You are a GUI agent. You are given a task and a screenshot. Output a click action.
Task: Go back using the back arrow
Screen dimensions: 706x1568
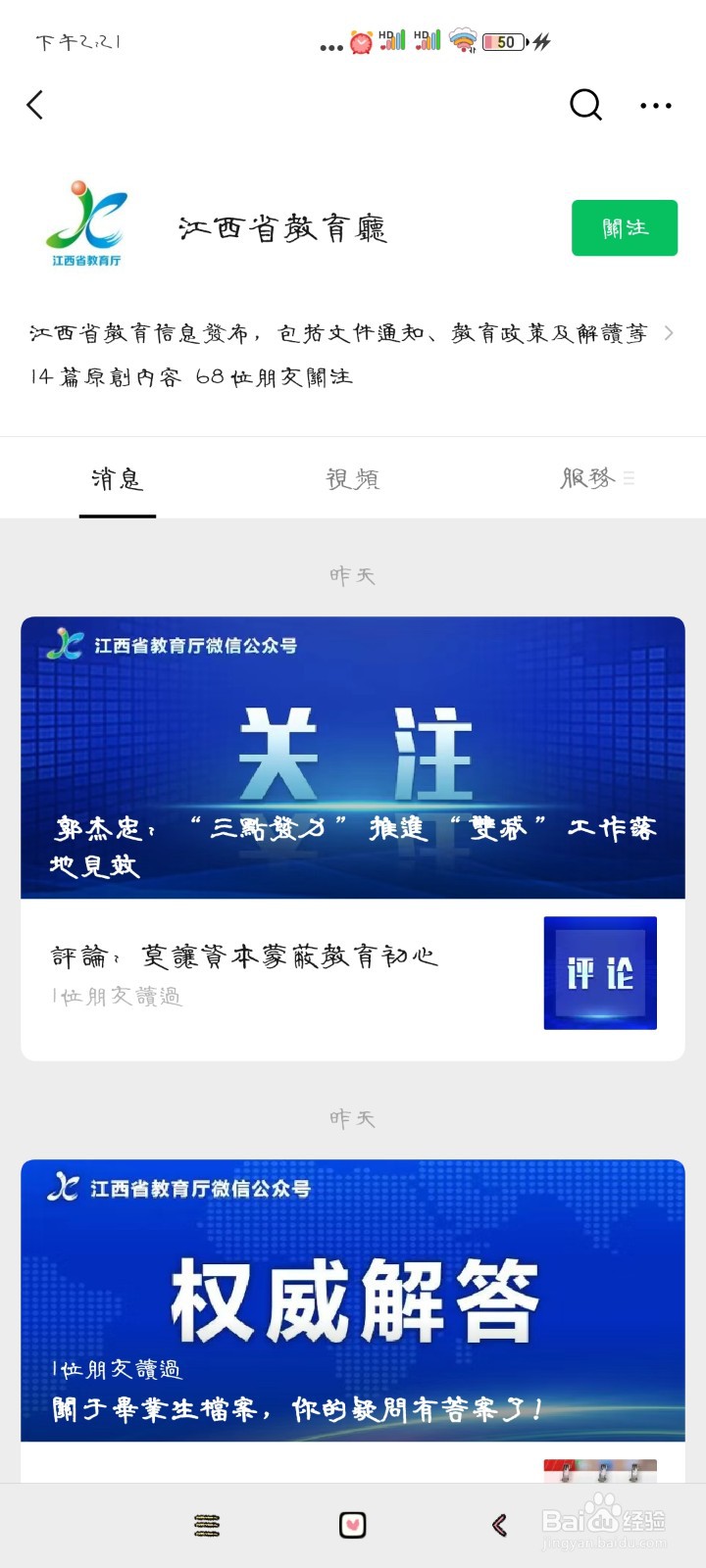[35, 104]
